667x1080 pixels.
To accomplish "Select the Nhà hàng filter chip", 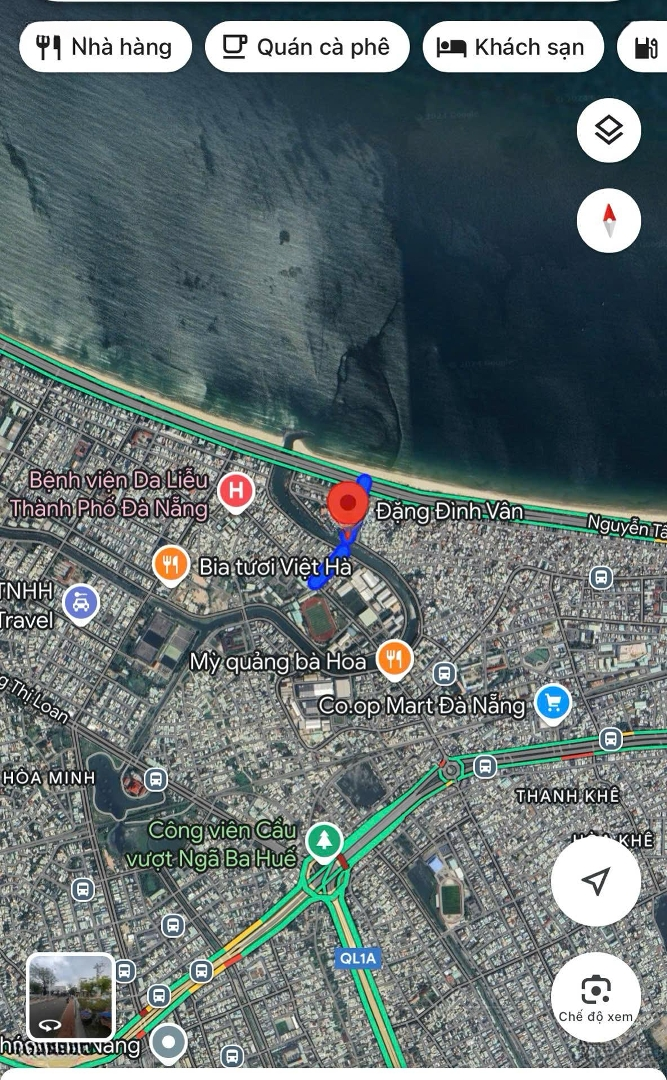I will (x=105, y=47).
